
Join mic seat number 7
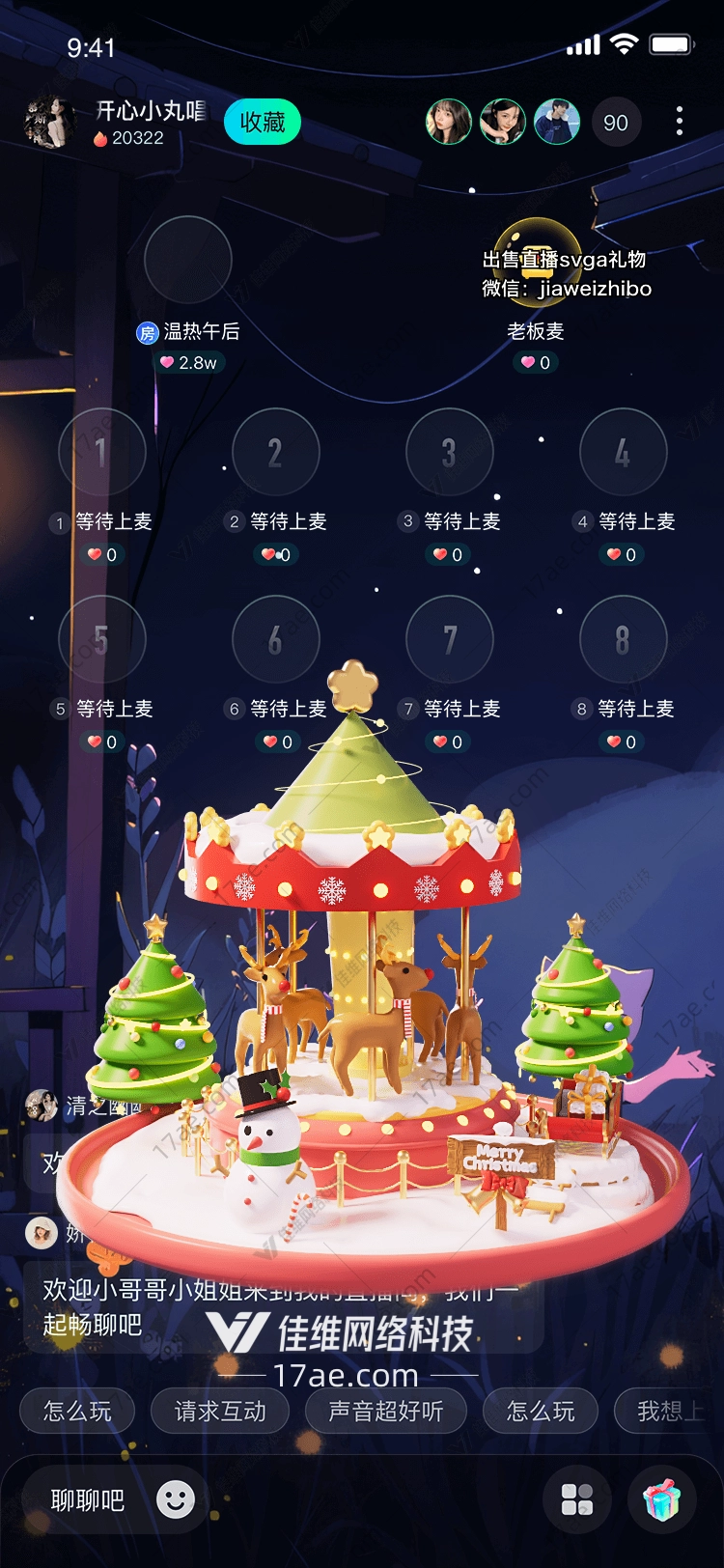click(x=450, y=639)
